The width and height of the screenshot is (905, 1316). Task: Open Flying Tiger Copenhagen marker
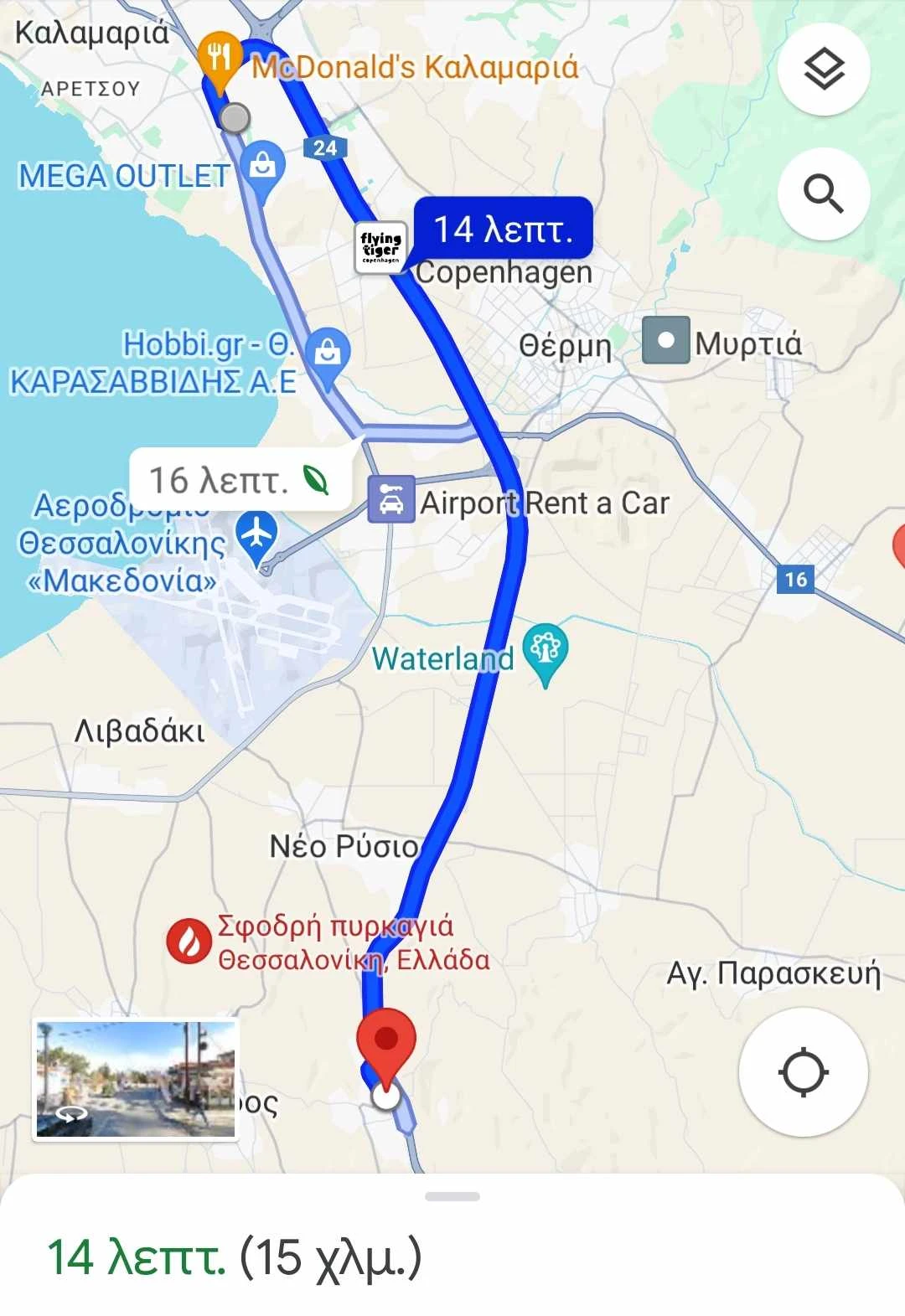pyautogui.click(x=381, y=247)
